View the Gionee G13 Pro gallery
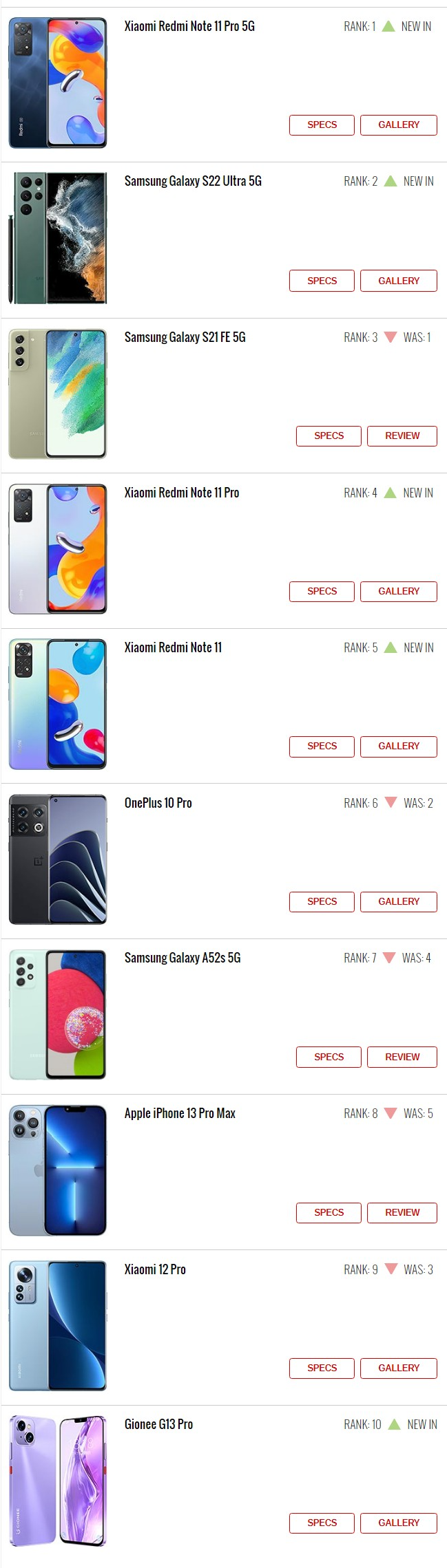Image resolution: width=447 pixels, height=1568 pixels. [x=398, y=1523]
